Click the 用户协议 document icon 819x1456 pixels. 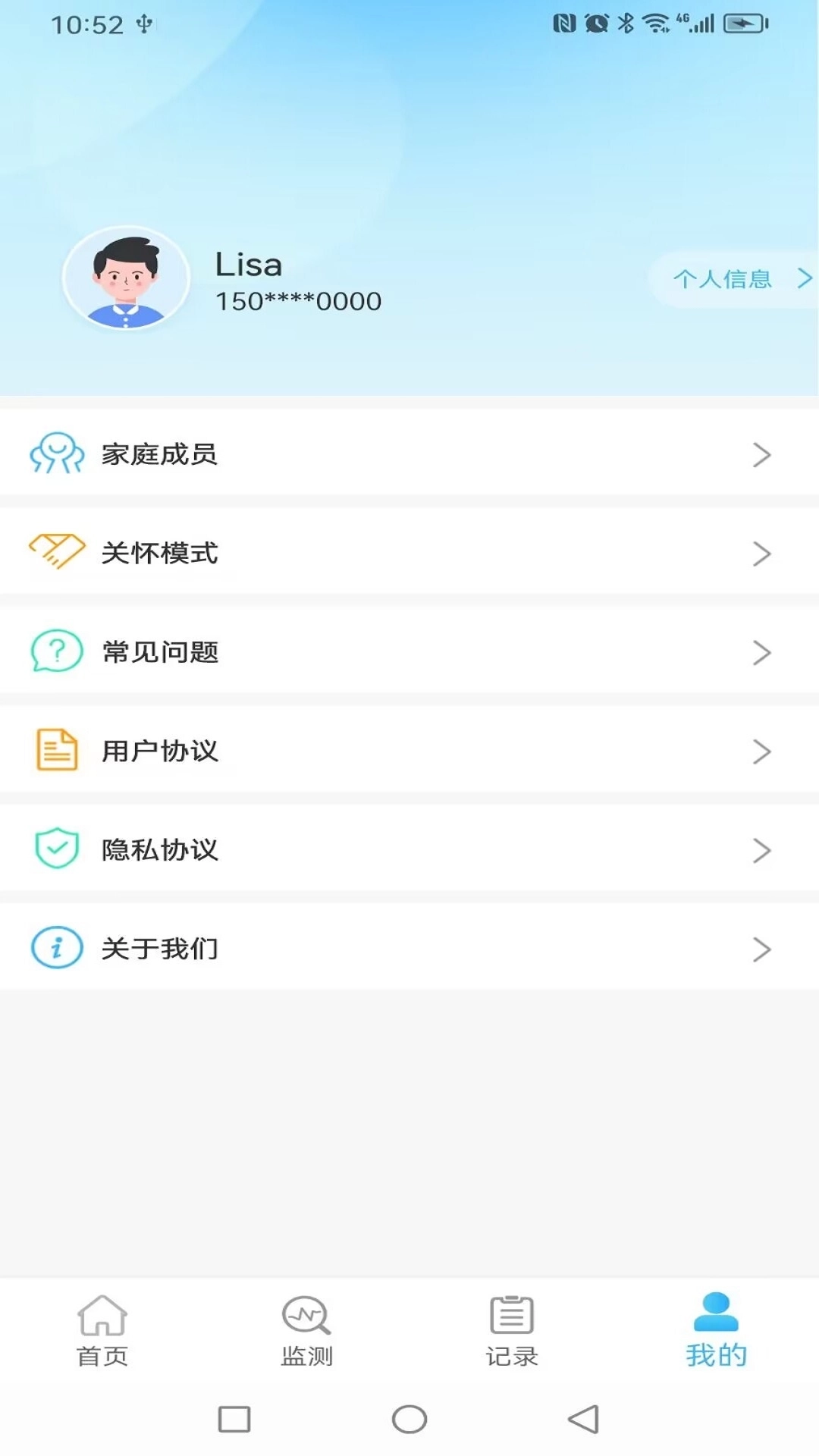tap(55, 751)
